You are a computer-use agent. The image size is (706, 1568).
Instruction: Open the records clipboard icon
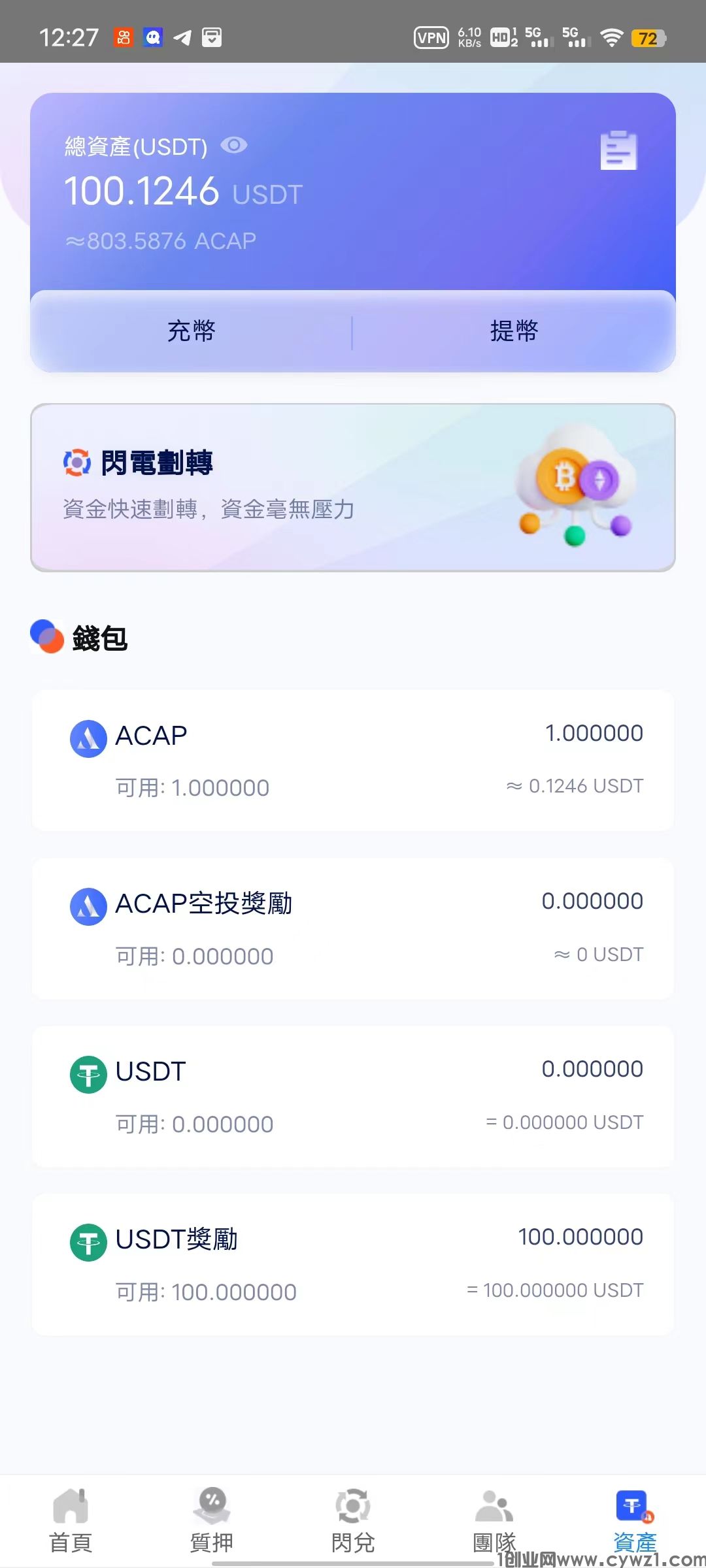[x=618, y=150]
